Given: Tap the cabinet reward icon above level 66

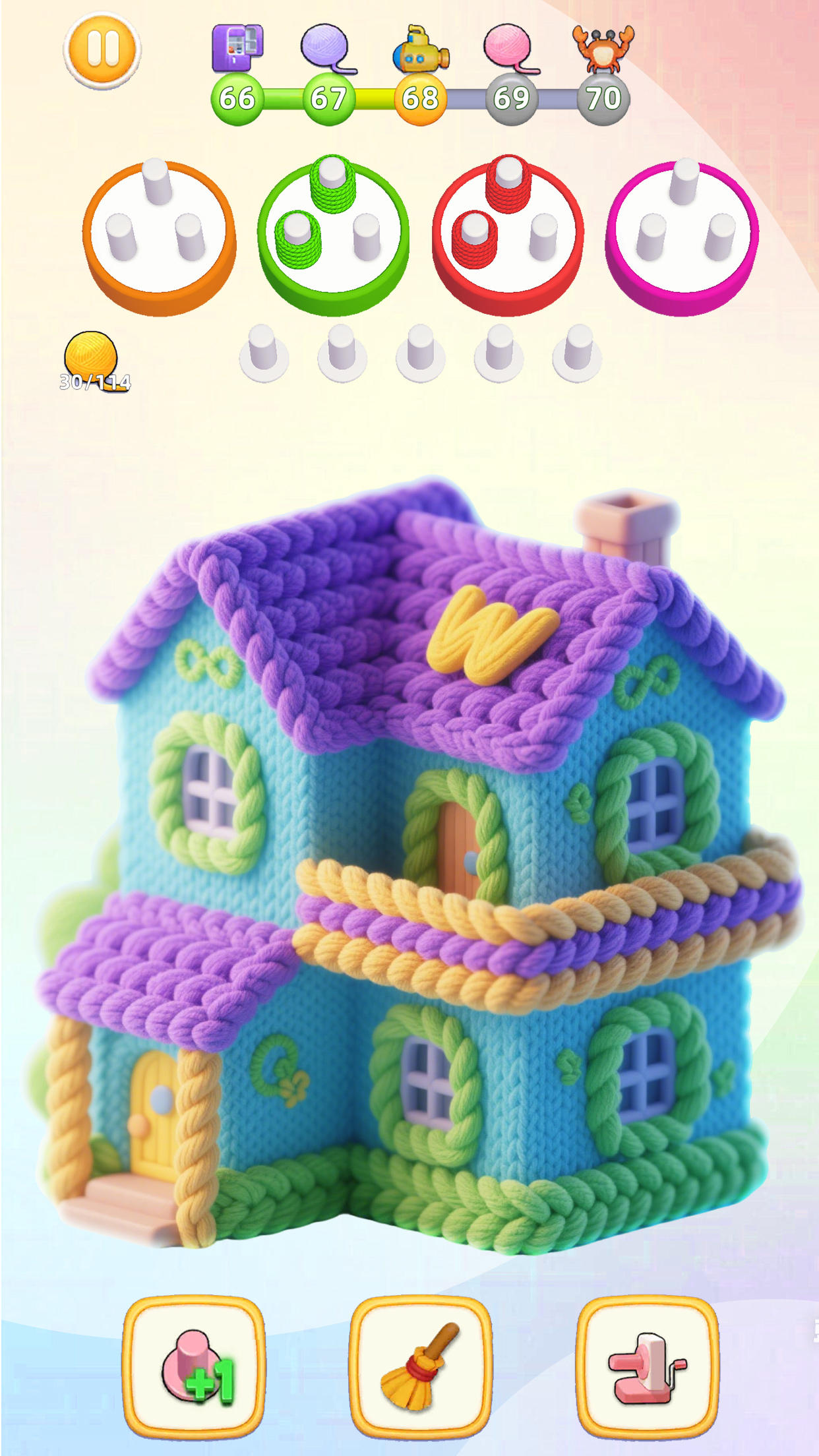Looking at the screenshot, I should click(x=237, y=49).
